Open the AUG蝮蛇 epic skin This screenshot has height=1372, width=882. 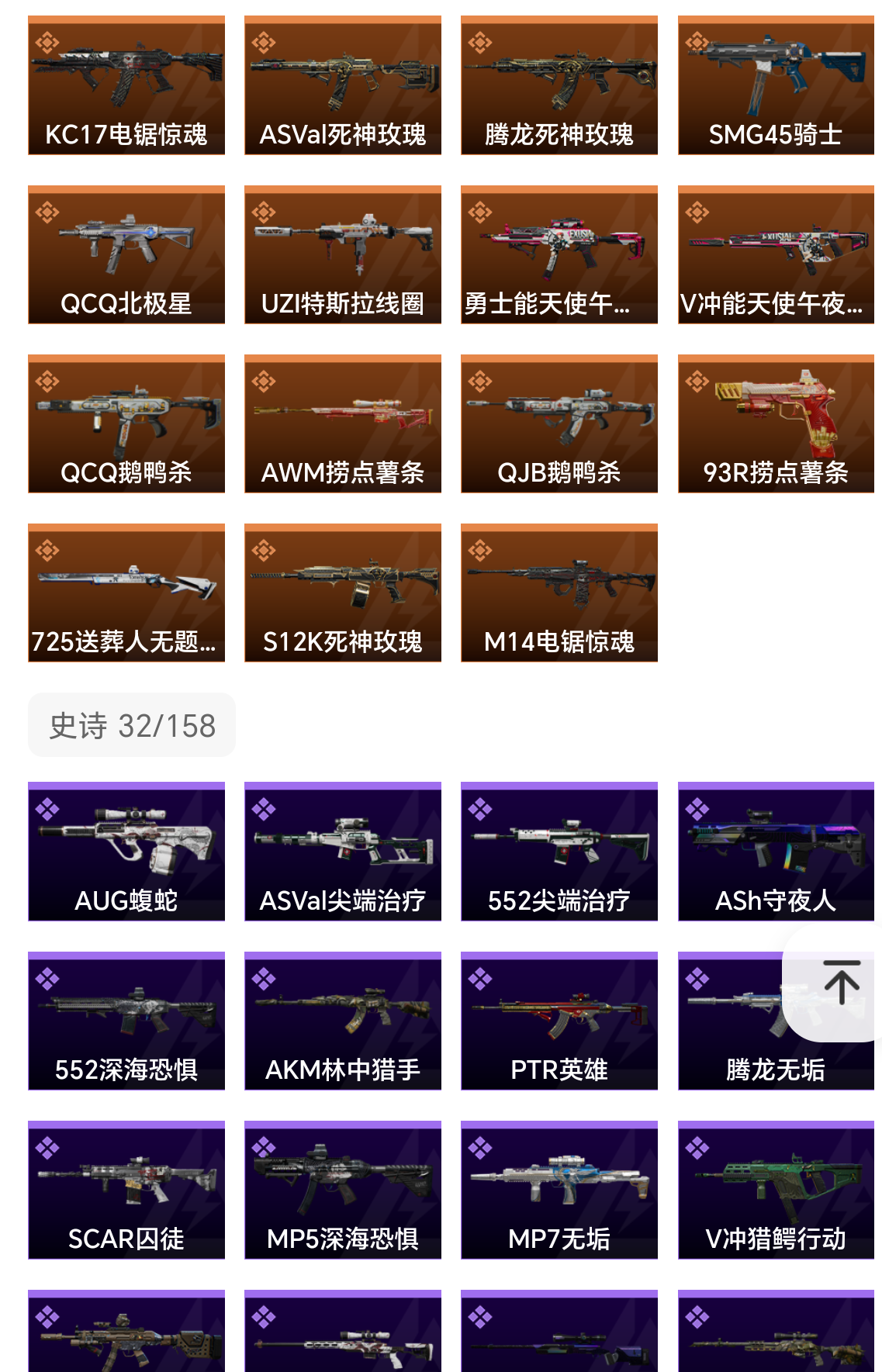[x=126, y=852]
